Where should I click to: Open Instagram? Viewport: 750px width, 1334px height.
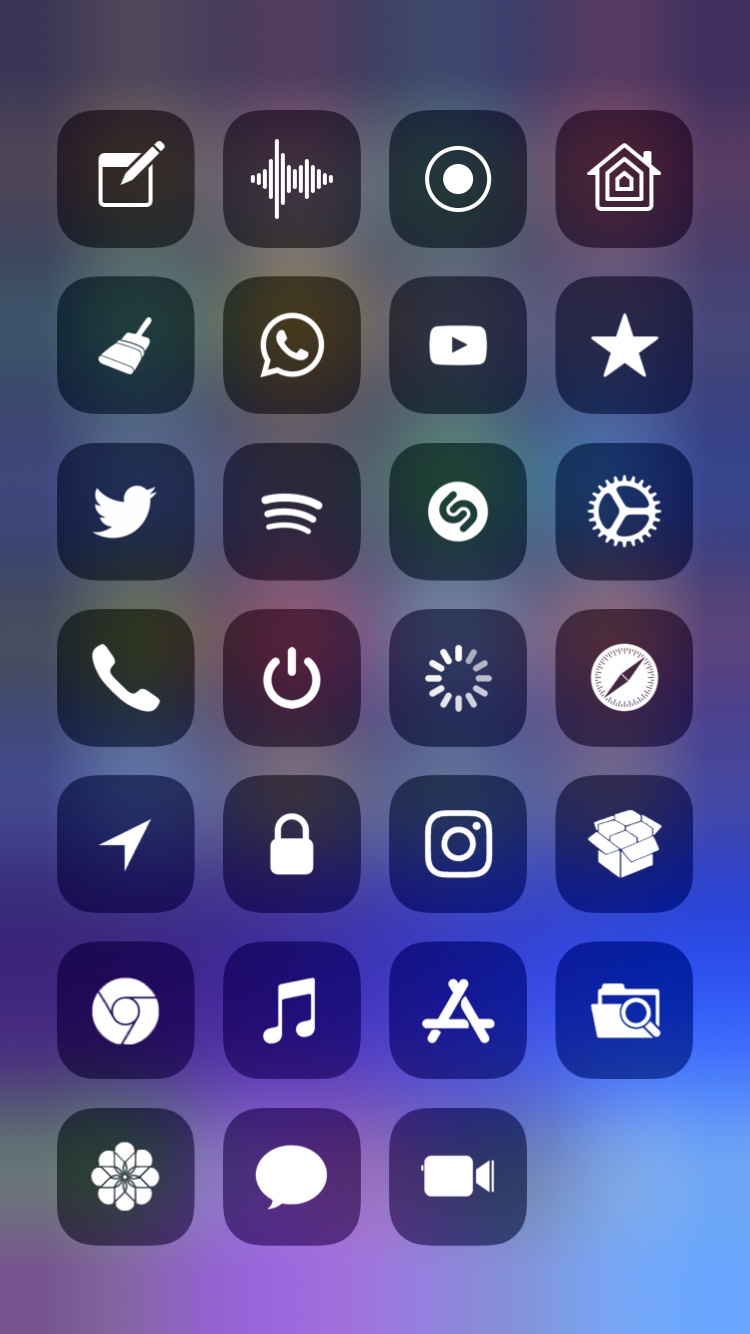pyautogui.click(x=458, y=843)
